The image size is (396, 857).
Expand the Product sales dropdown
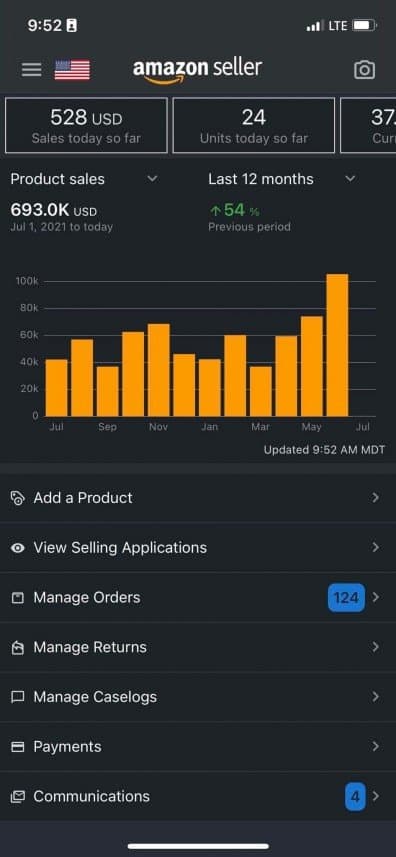coord(85,179)
